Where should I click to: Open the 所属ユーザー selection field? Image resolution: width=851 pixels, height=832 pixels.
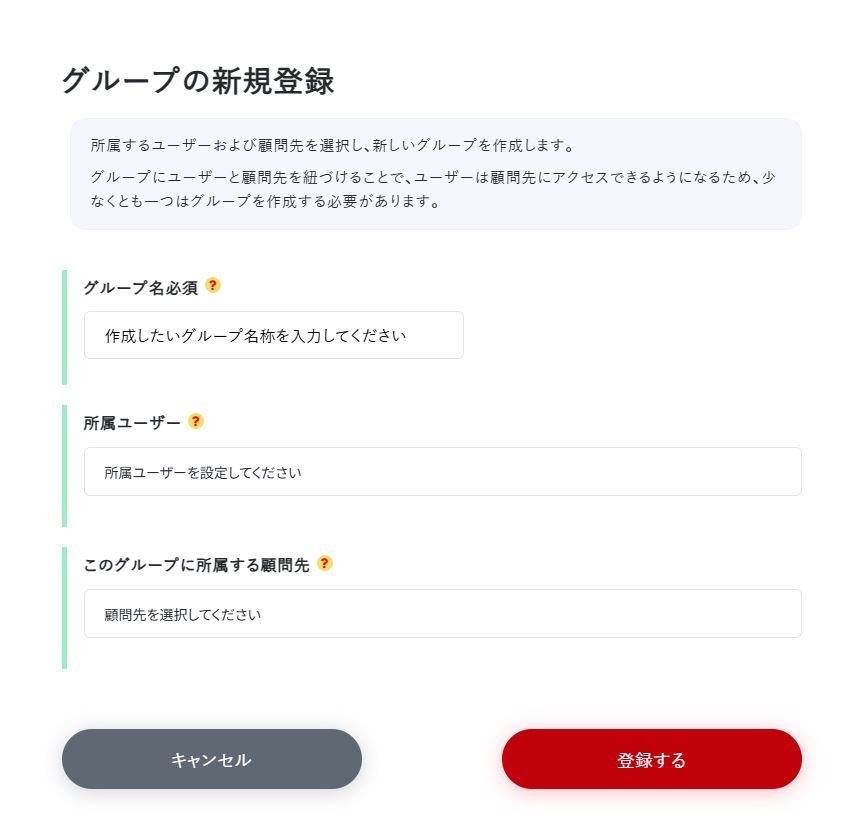442,471
